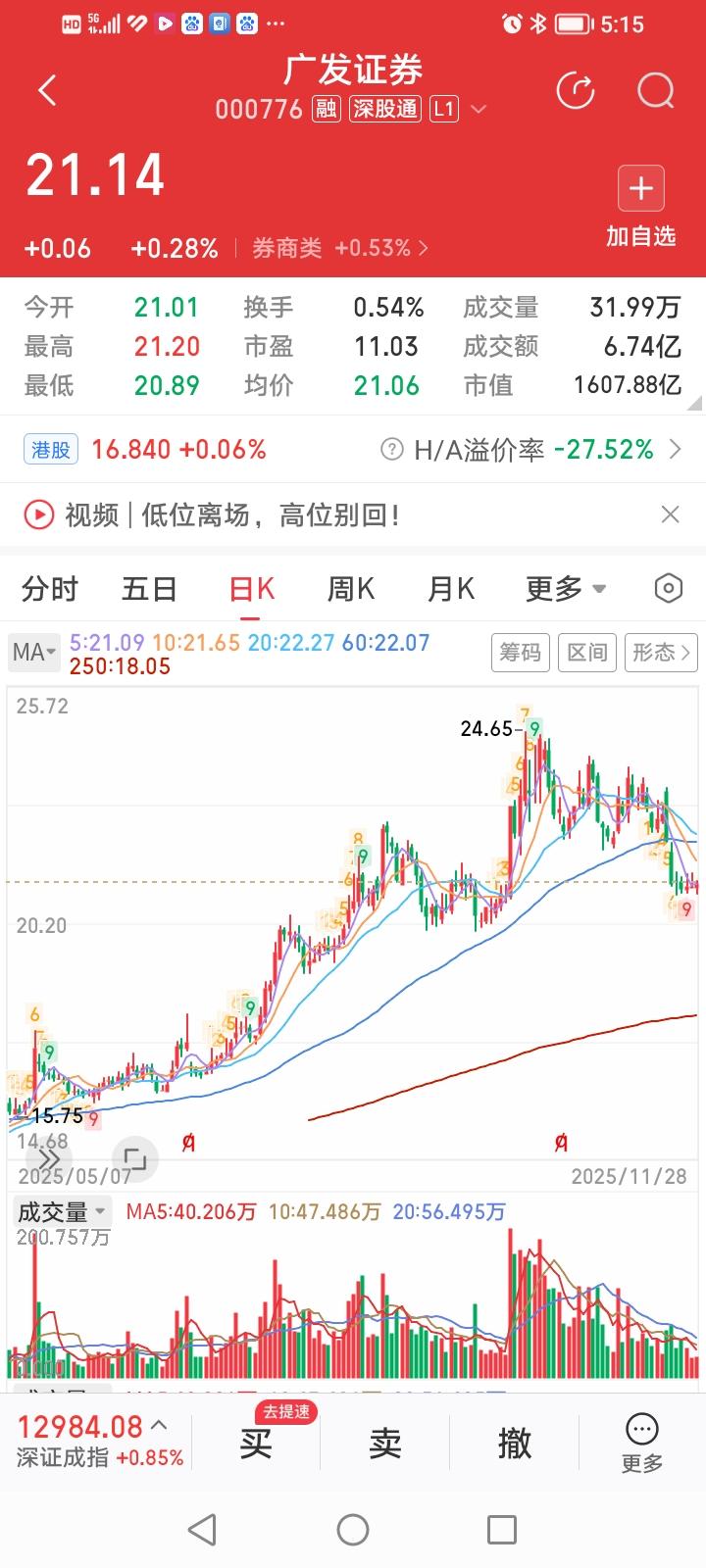Viewport: 706px width, 1568px height.
Task: Refresh the stock quote
Action: [576, 91]
